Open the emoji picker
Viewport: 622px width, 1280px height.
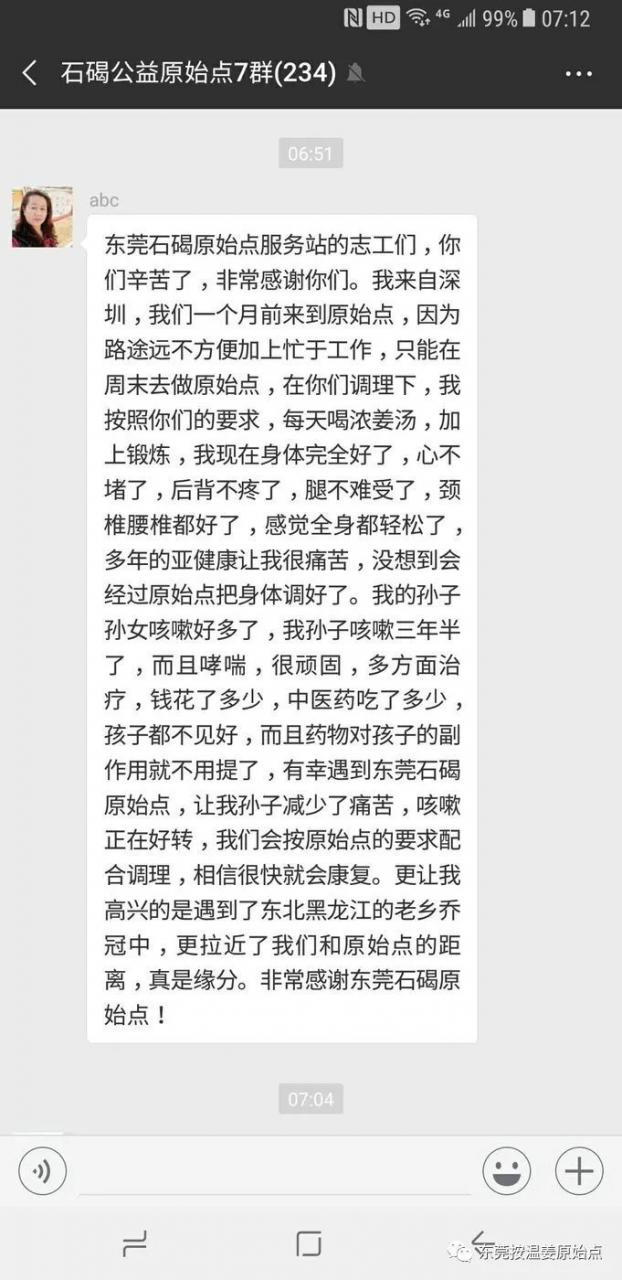pyautogui.click(x=507, y=1171)
